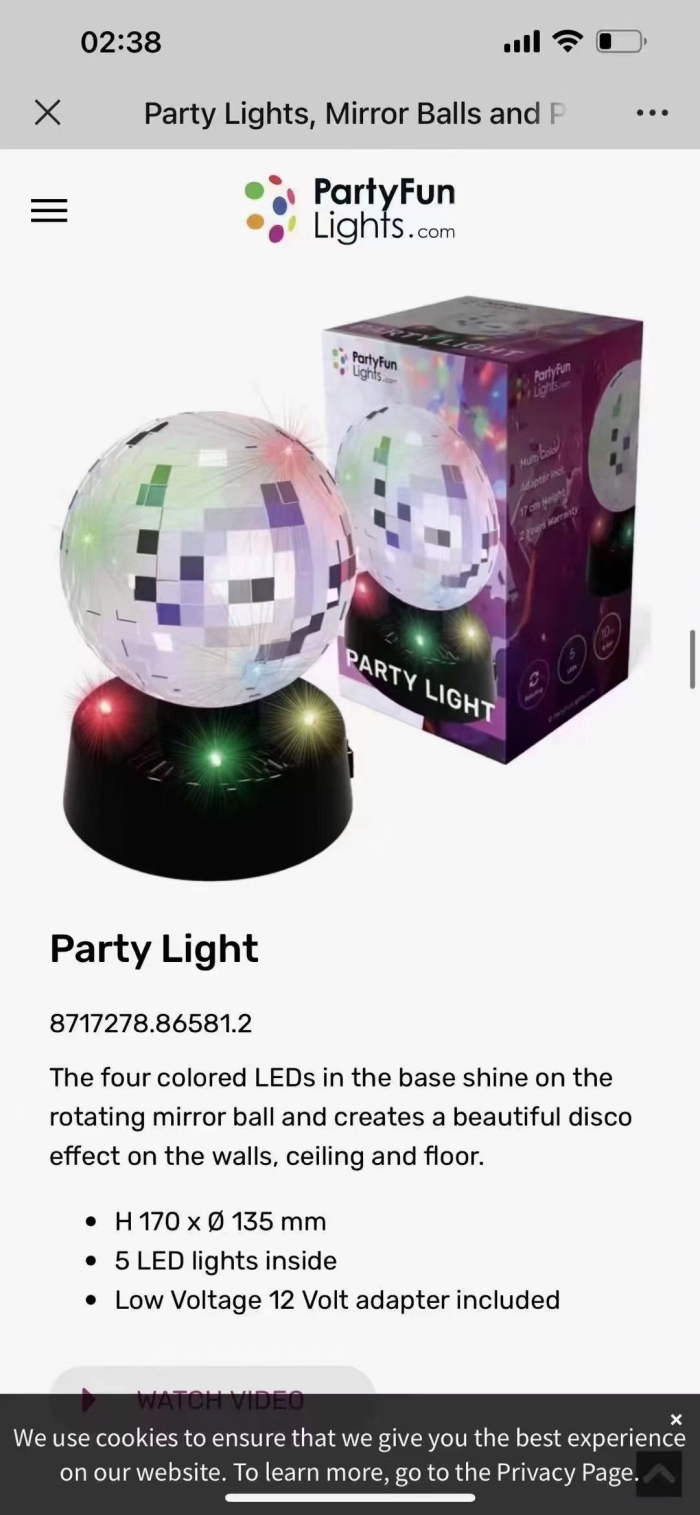
Task: Jump back to top of page
Action: coord(659,1473)
